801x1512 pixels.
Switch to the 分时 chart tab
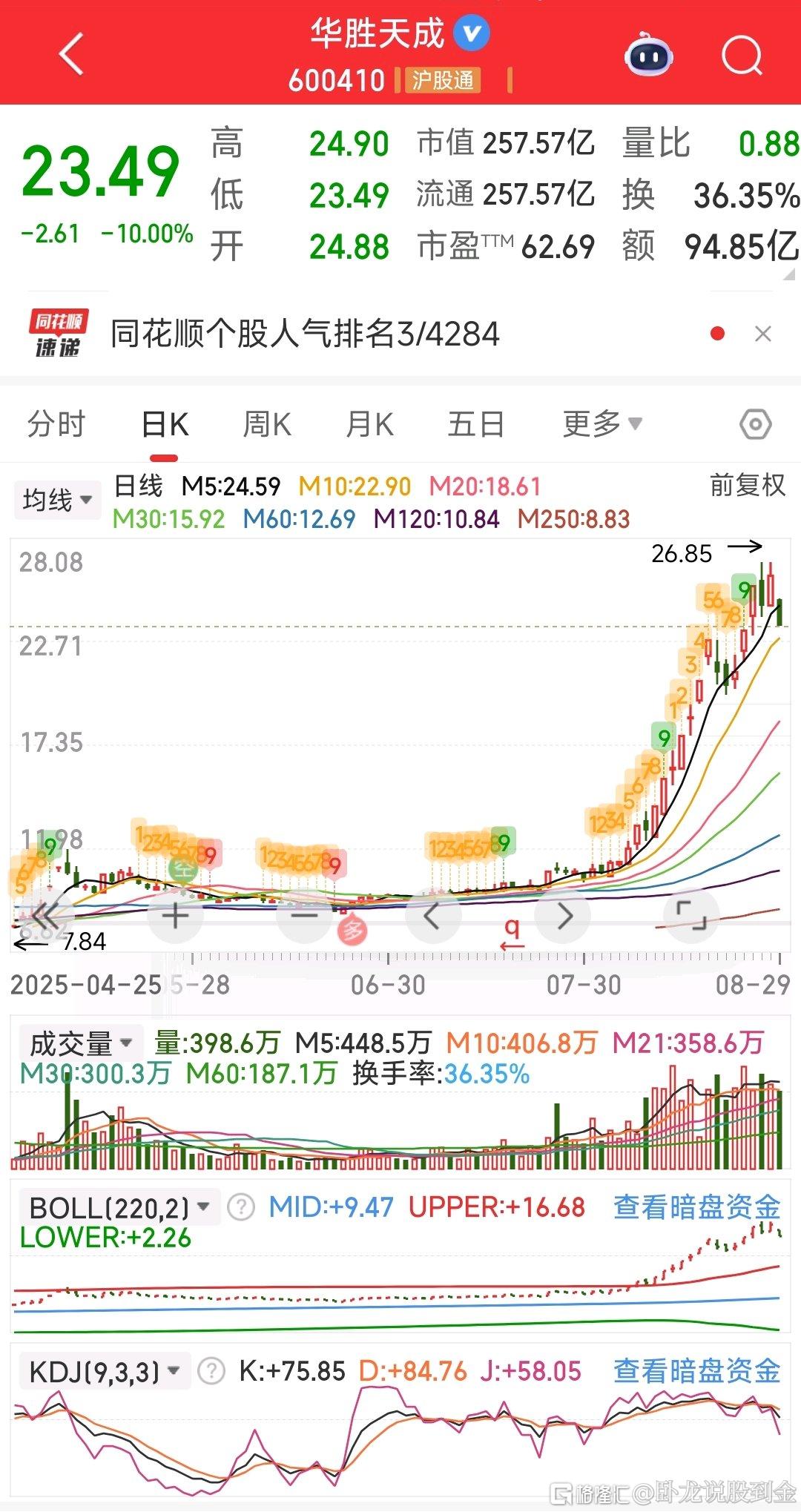coord(56,425)
